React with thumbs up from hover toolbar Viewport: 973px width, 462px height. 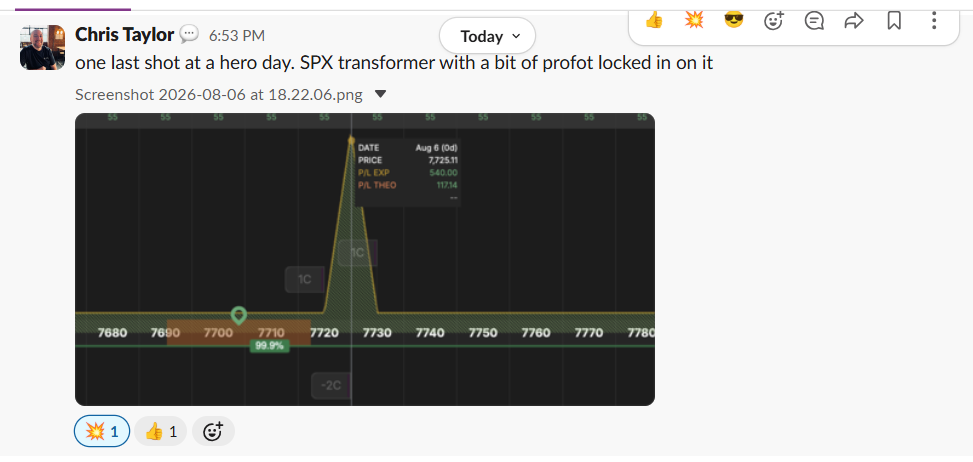coord(654,21)
